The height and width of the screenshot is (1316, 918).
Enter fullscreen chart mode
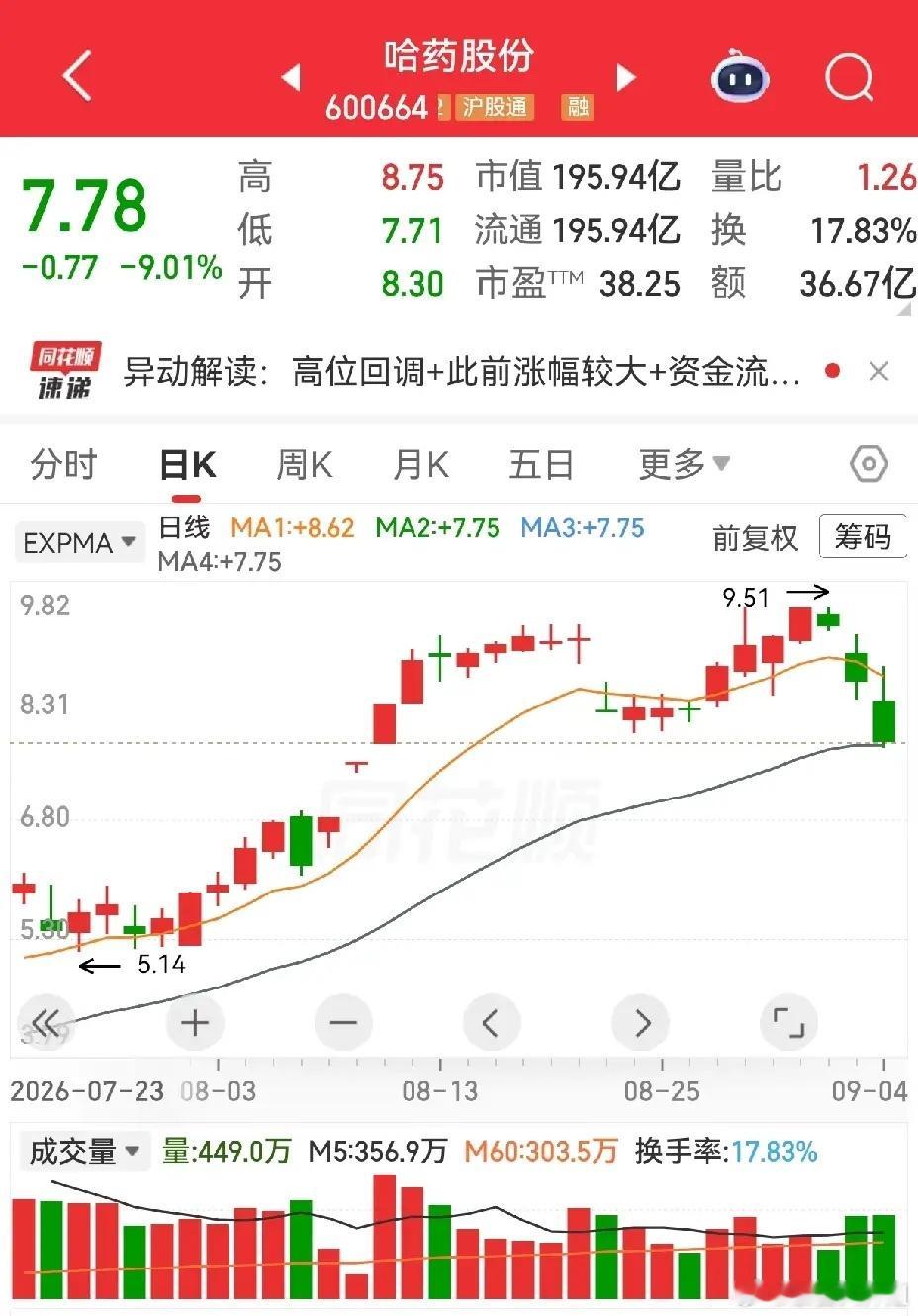click(x=788, y=1022)
